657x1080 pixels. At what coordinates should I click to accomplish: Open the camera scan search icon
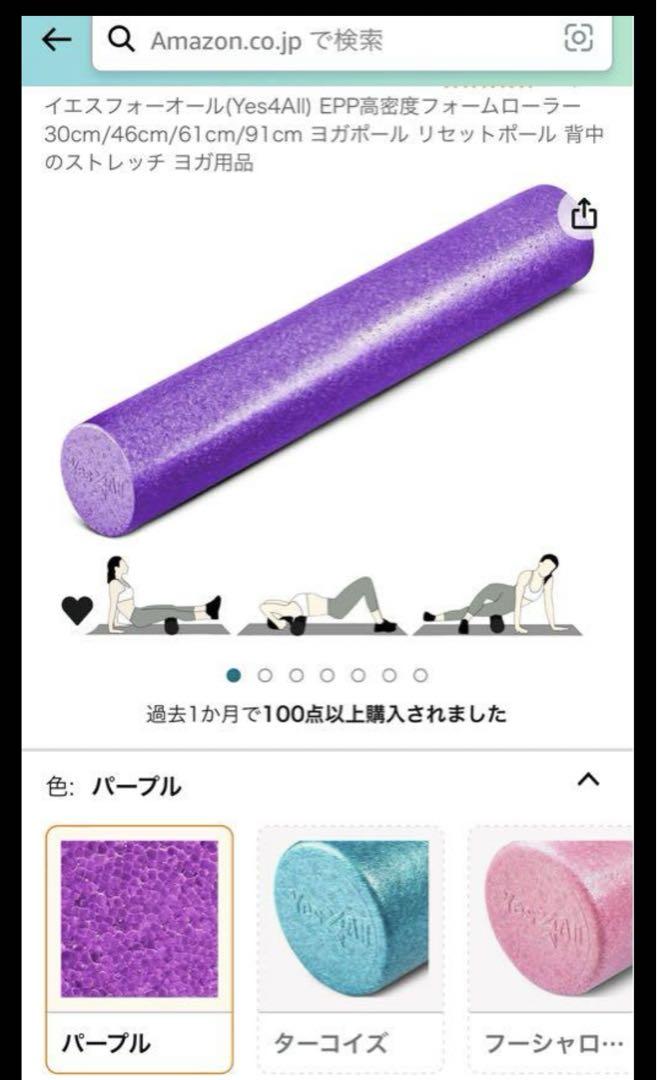pos(578,37)
